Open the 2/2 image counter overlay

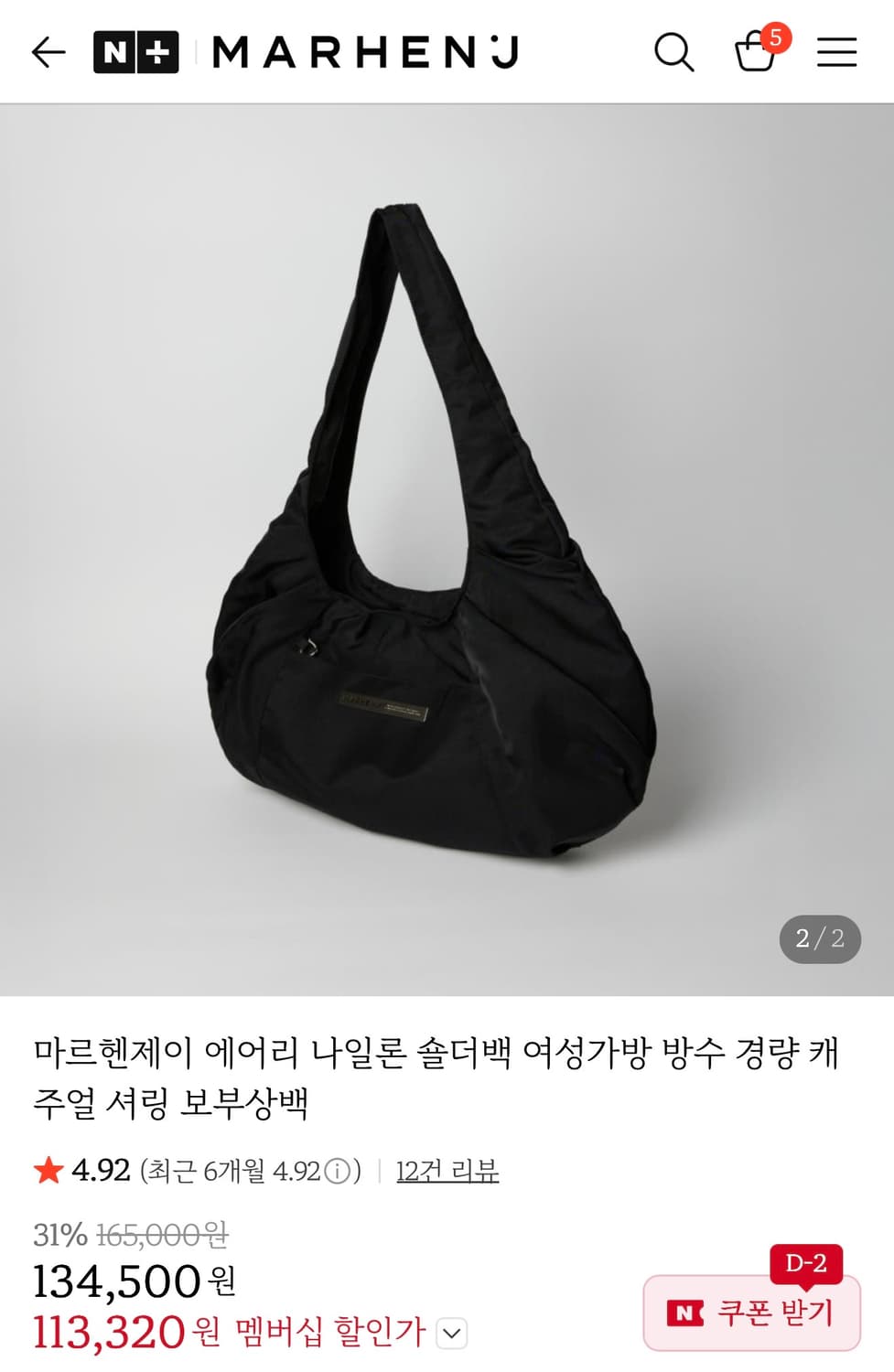819,939
